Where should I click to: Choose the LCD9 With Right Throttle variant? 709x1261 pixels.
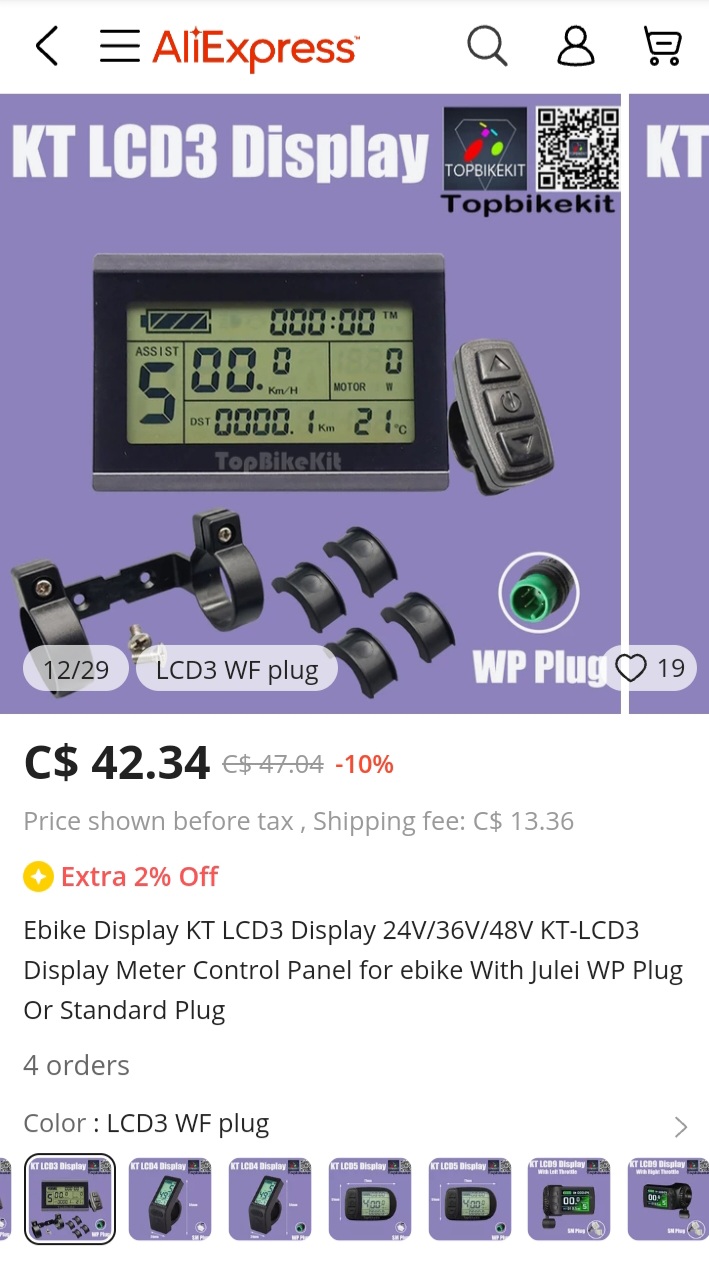coord(668,1199)
